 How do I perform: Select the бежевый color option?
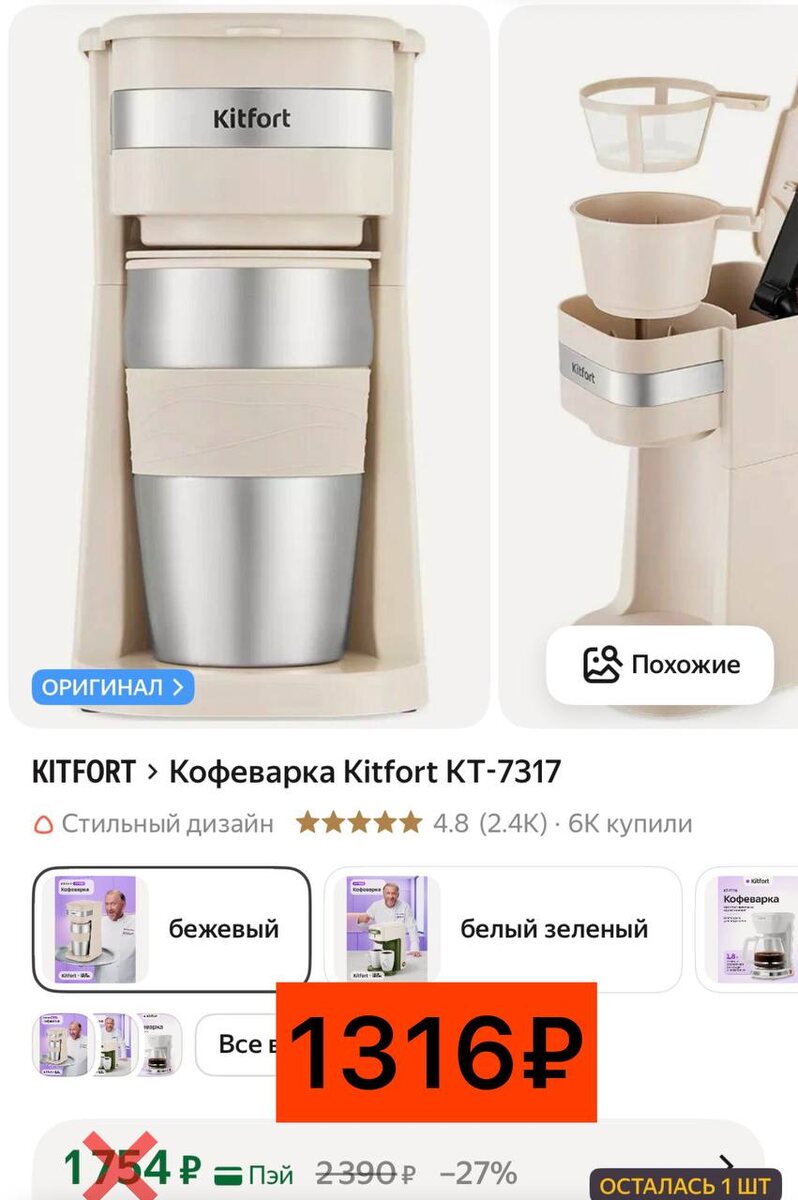tap(171, 928)
